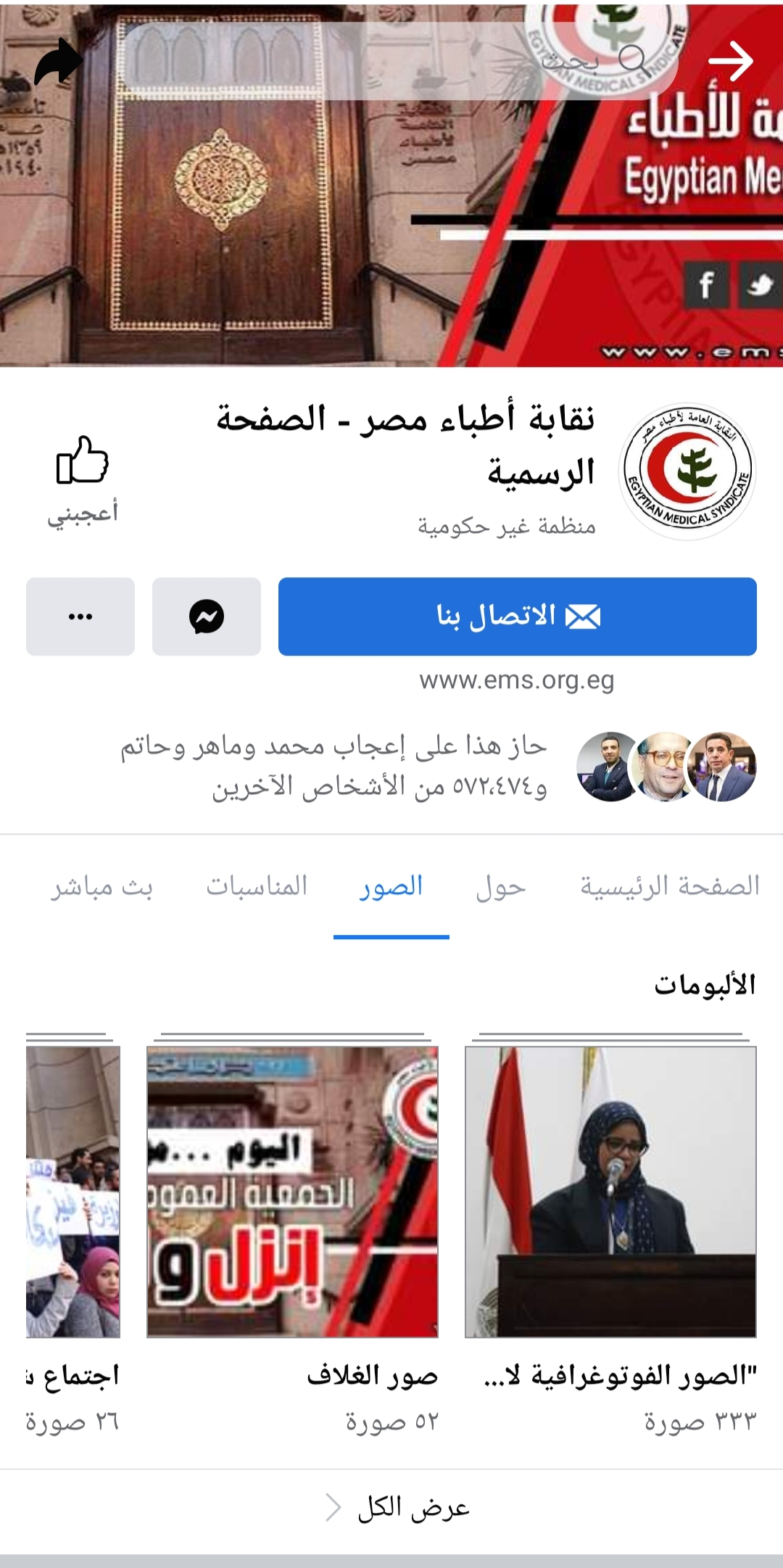The height and width of the screenshot is (1568, 783).
Task: Select the الصور tab
Action: pos(391,886)
